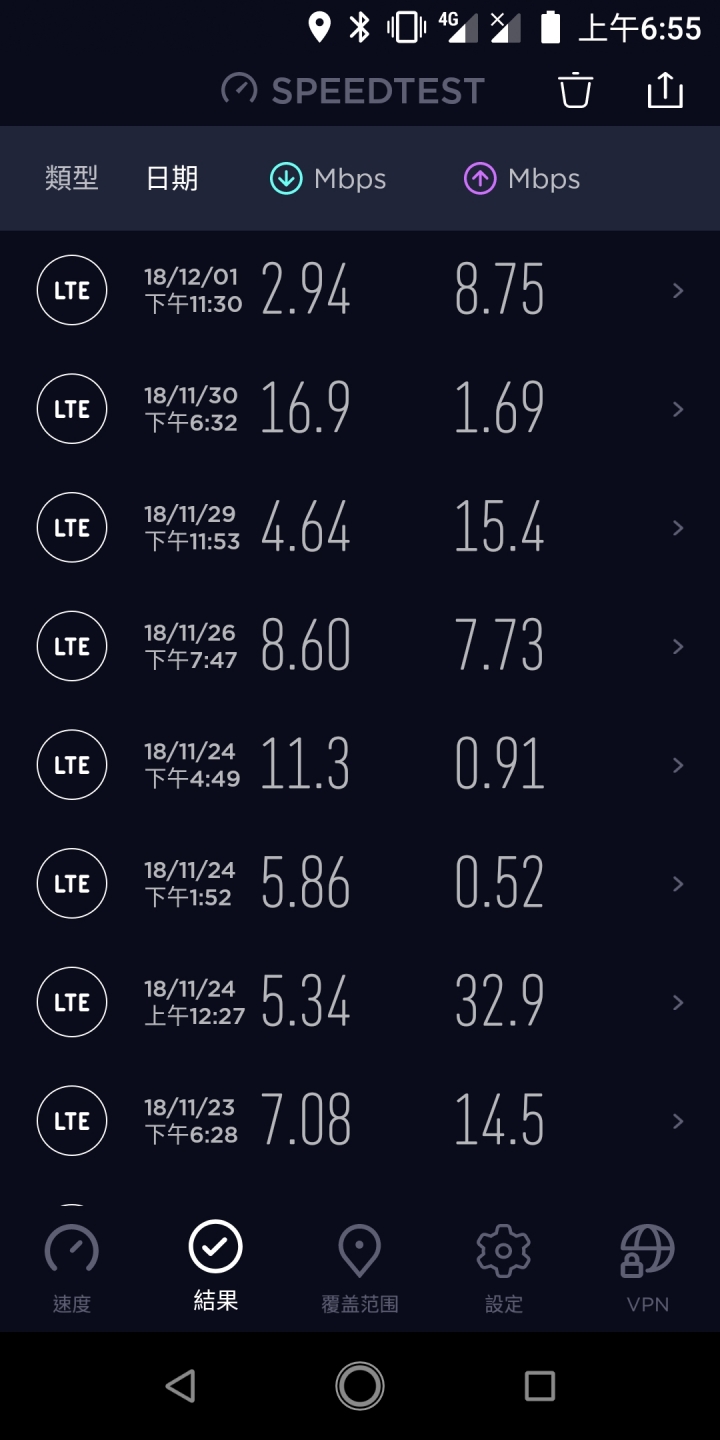View details of the 18/11/29 下午11:53 result
The height and width of the screenshot is (1440, 720).
360,527
